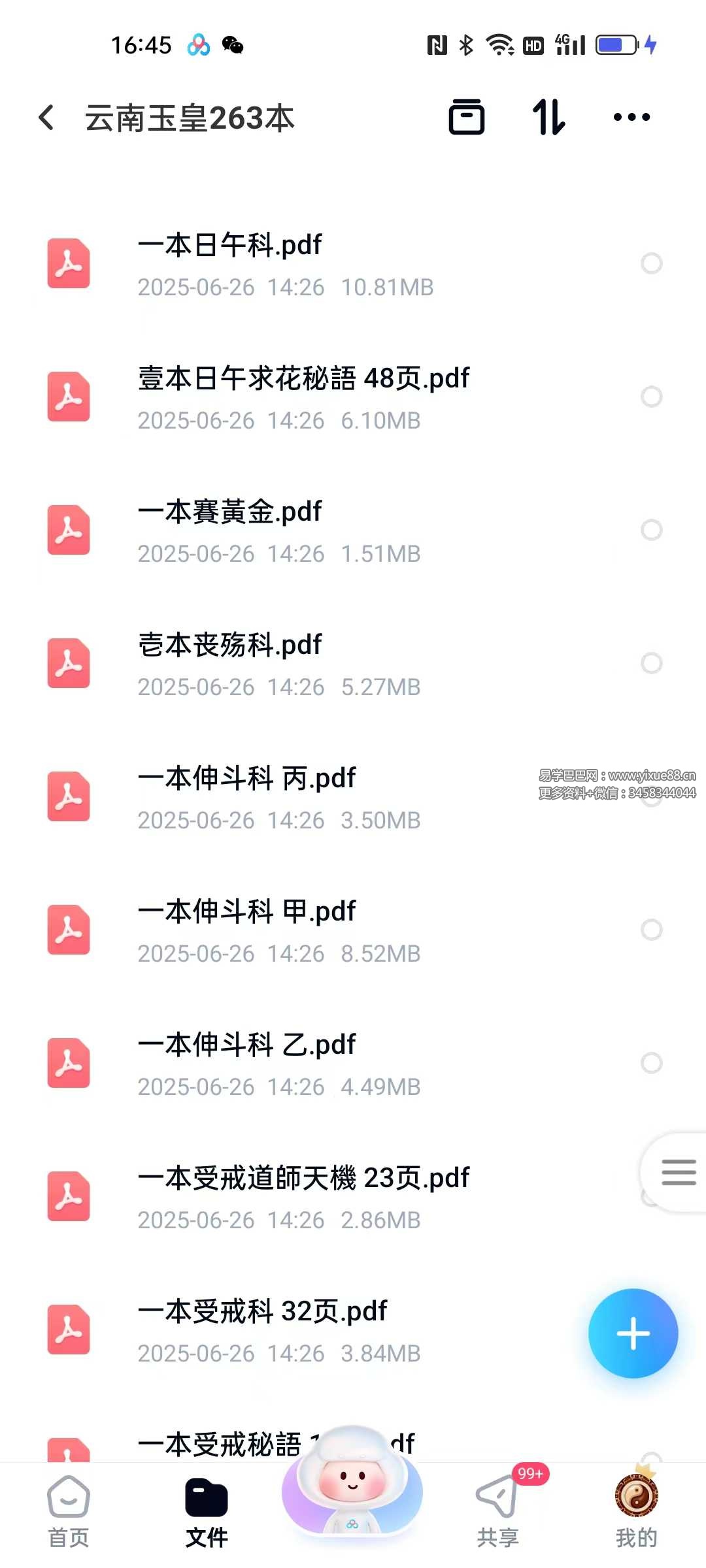
Task: Tick the selection circle for 壱本丧殇科.pdf
Action: [x=651, y=663]
